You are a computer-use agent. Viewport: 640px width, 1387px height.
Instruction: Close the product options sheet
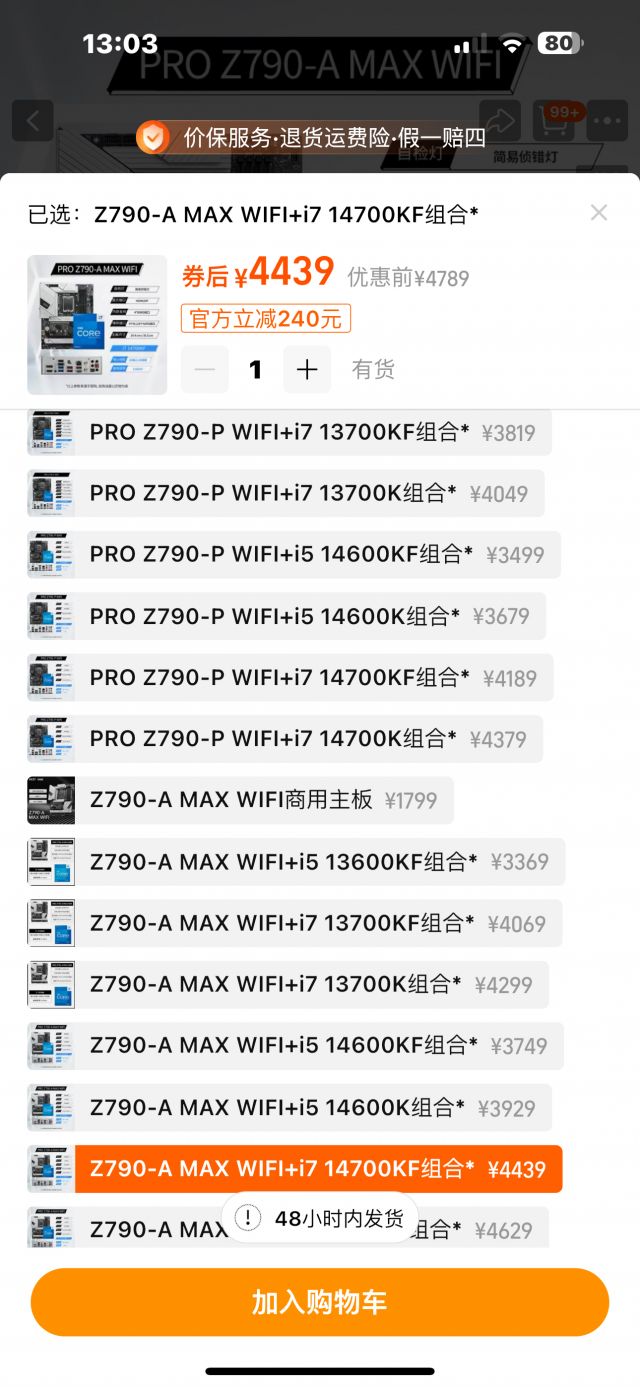click(598, 212)
